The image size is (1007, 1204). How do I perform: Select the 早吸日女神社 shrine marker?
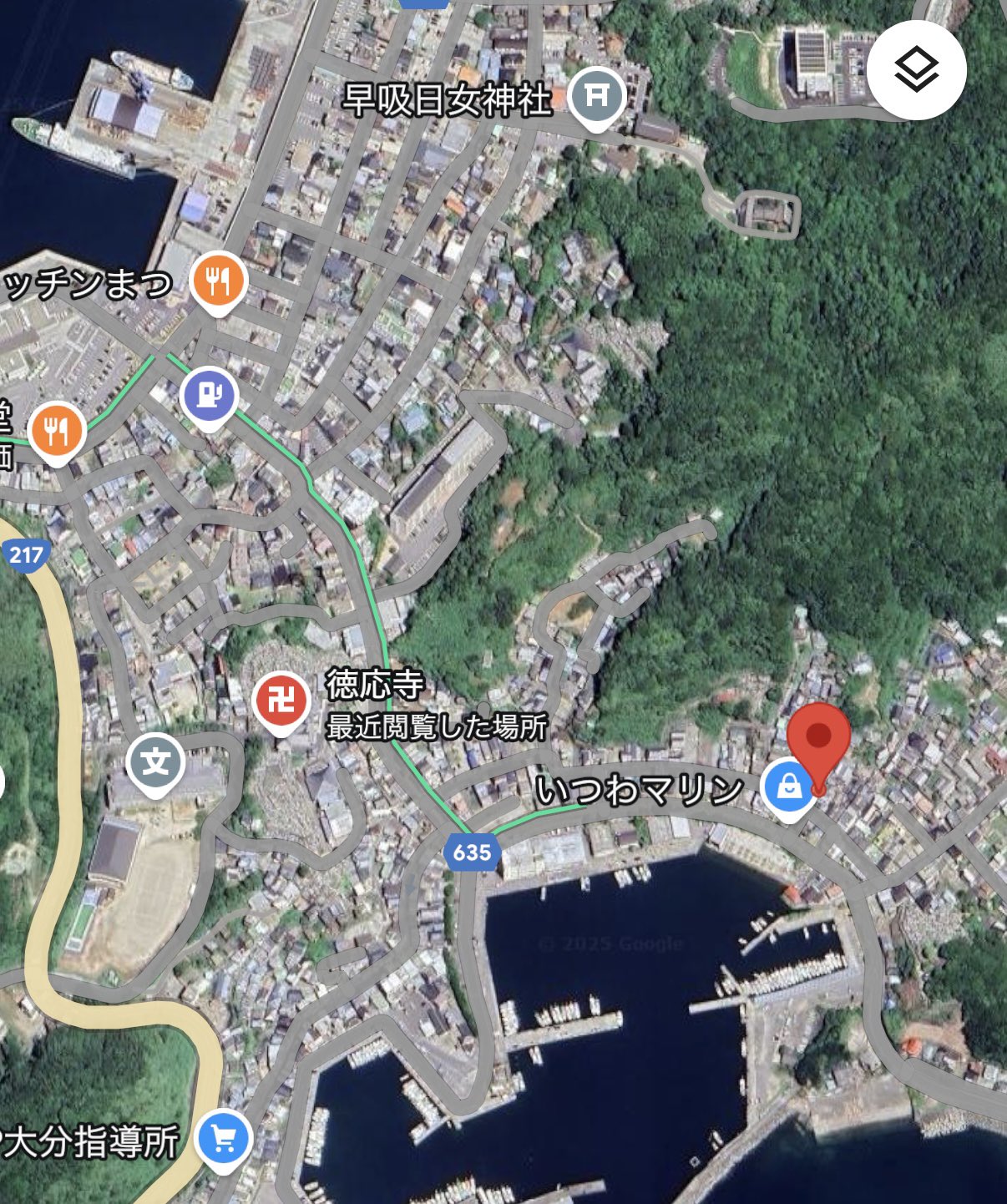tap(596, 96)
